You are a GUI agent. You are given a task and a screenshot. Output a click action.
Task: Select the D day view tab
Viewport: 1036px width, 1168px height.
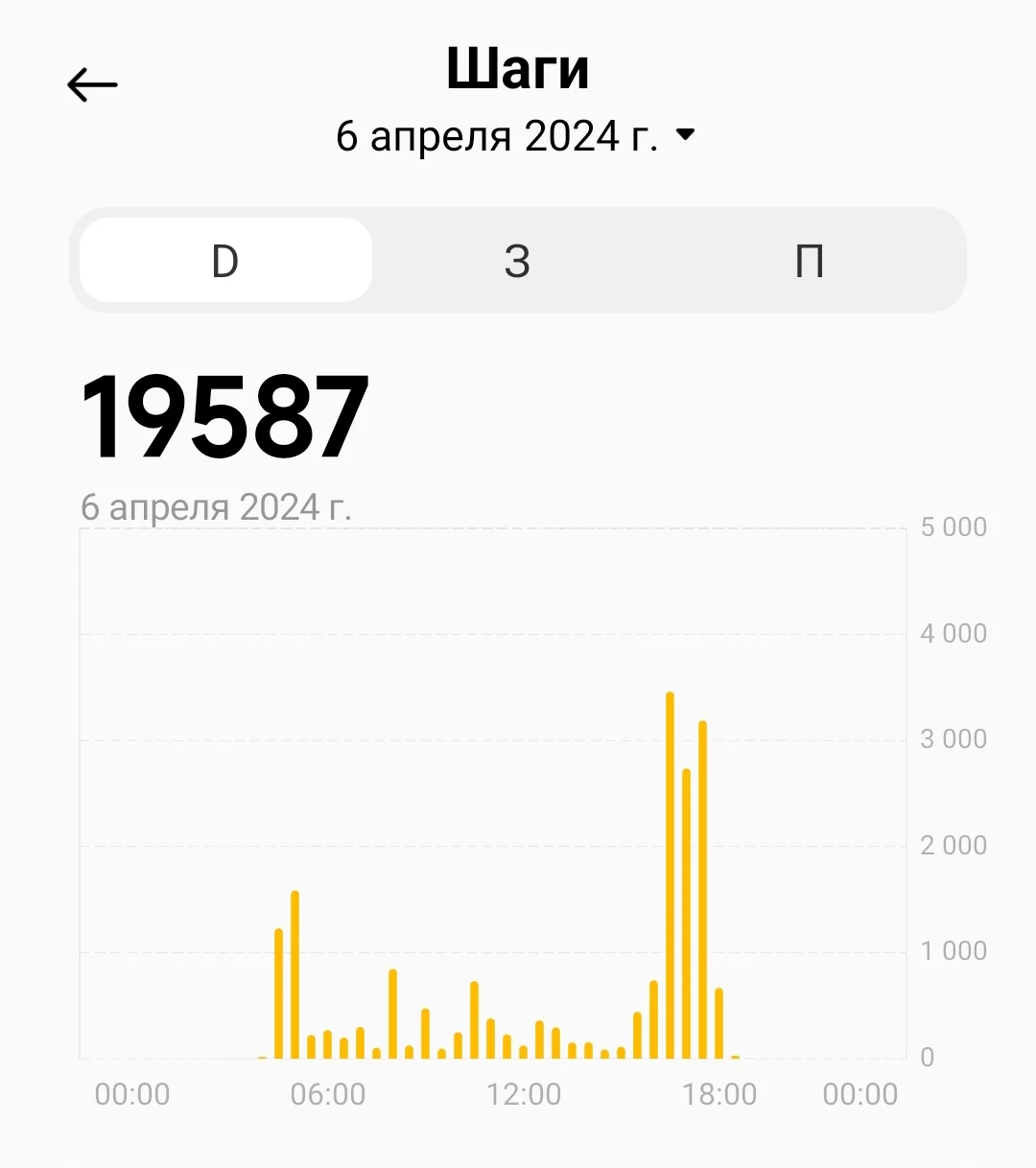pos(225,261)
